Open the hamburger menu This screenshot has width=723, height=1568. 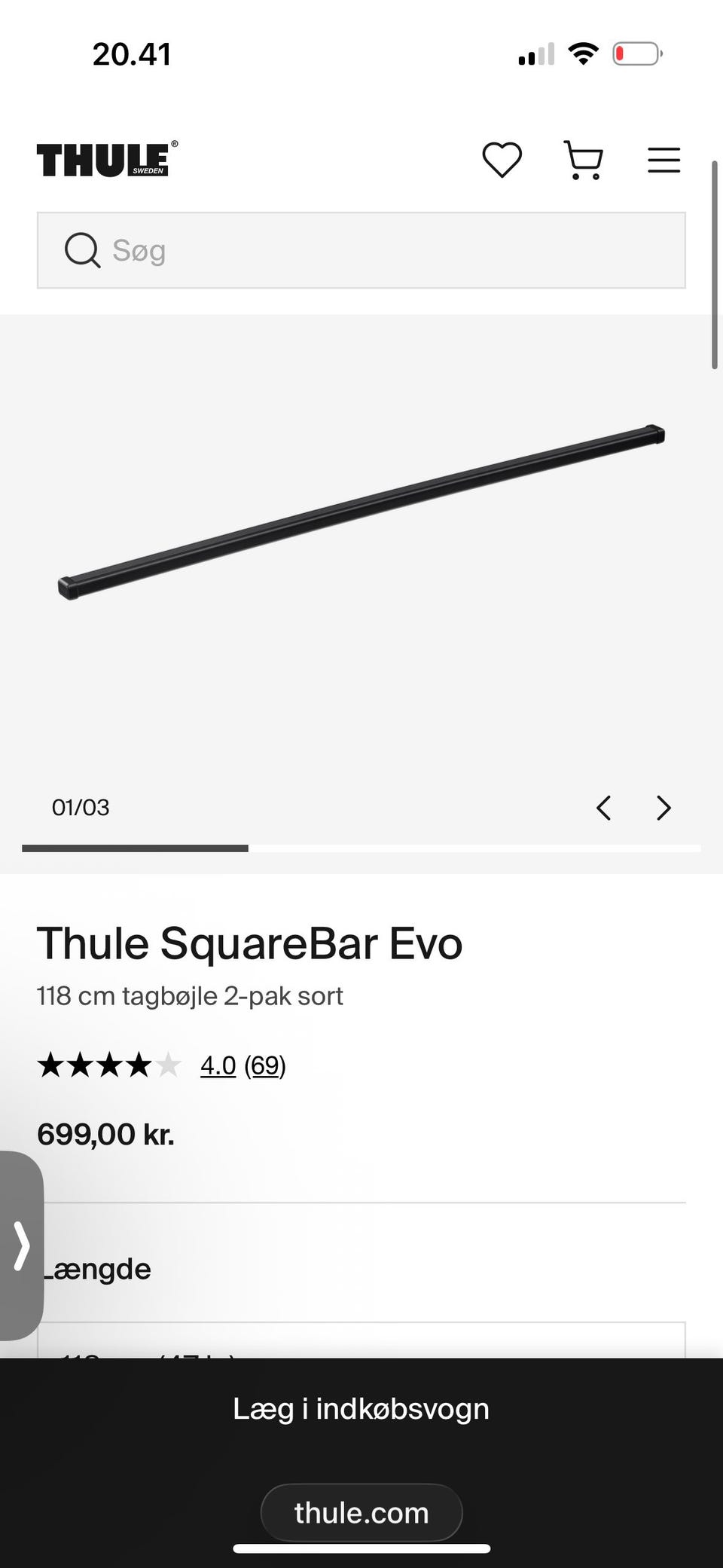tap(664, 160)
